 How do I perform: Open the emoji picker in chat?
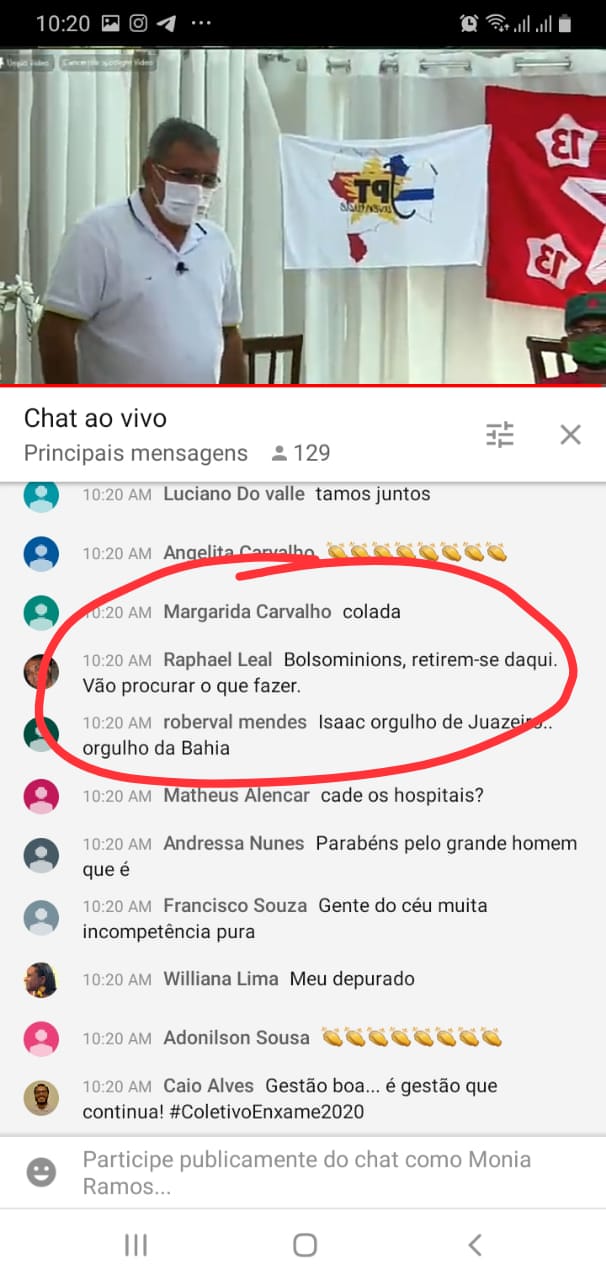point(41,1172)
